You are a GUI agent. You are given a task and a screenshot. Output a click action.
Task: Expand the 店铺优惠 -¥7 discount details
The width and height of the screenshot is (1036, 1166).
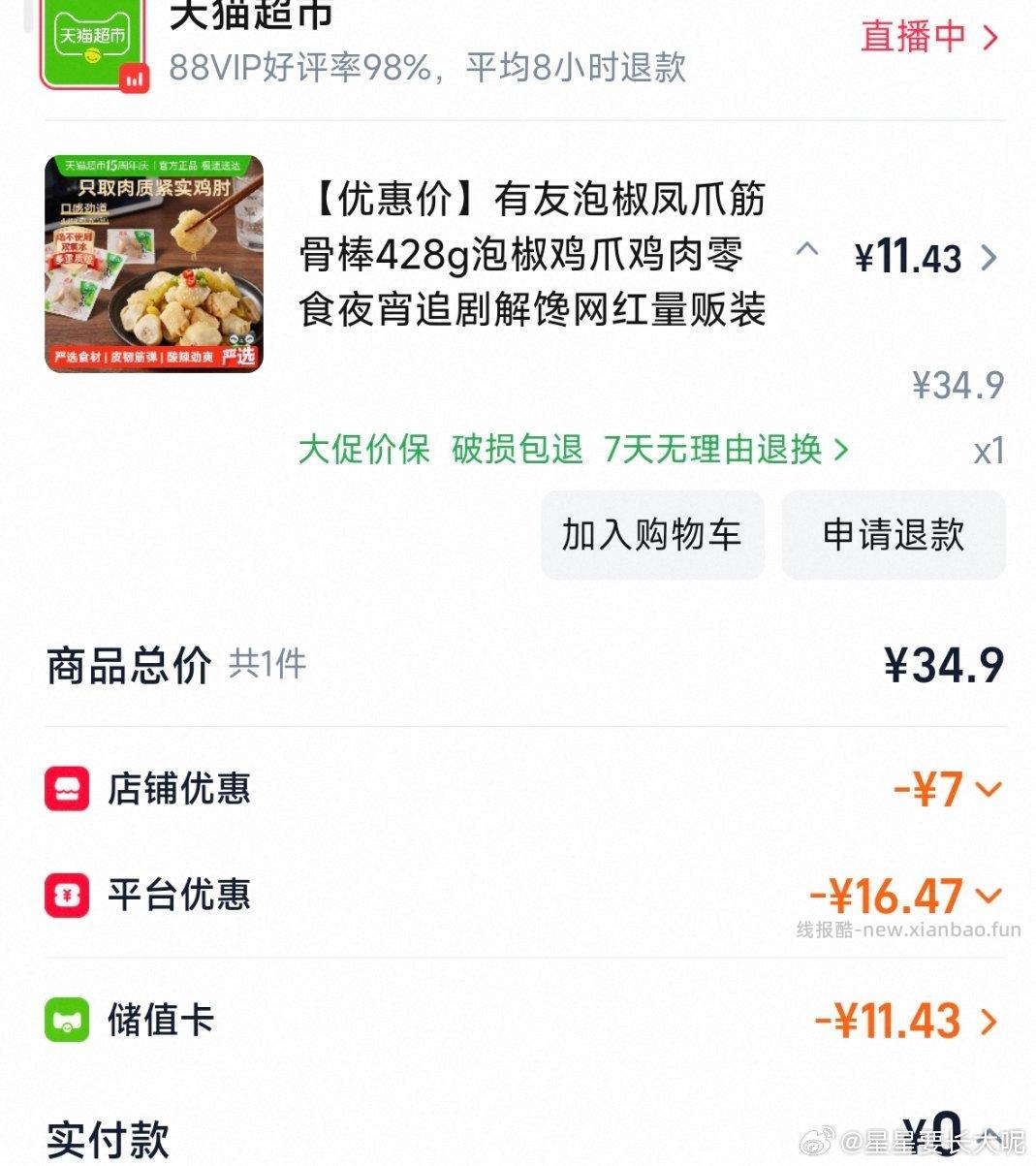point(988,789)
